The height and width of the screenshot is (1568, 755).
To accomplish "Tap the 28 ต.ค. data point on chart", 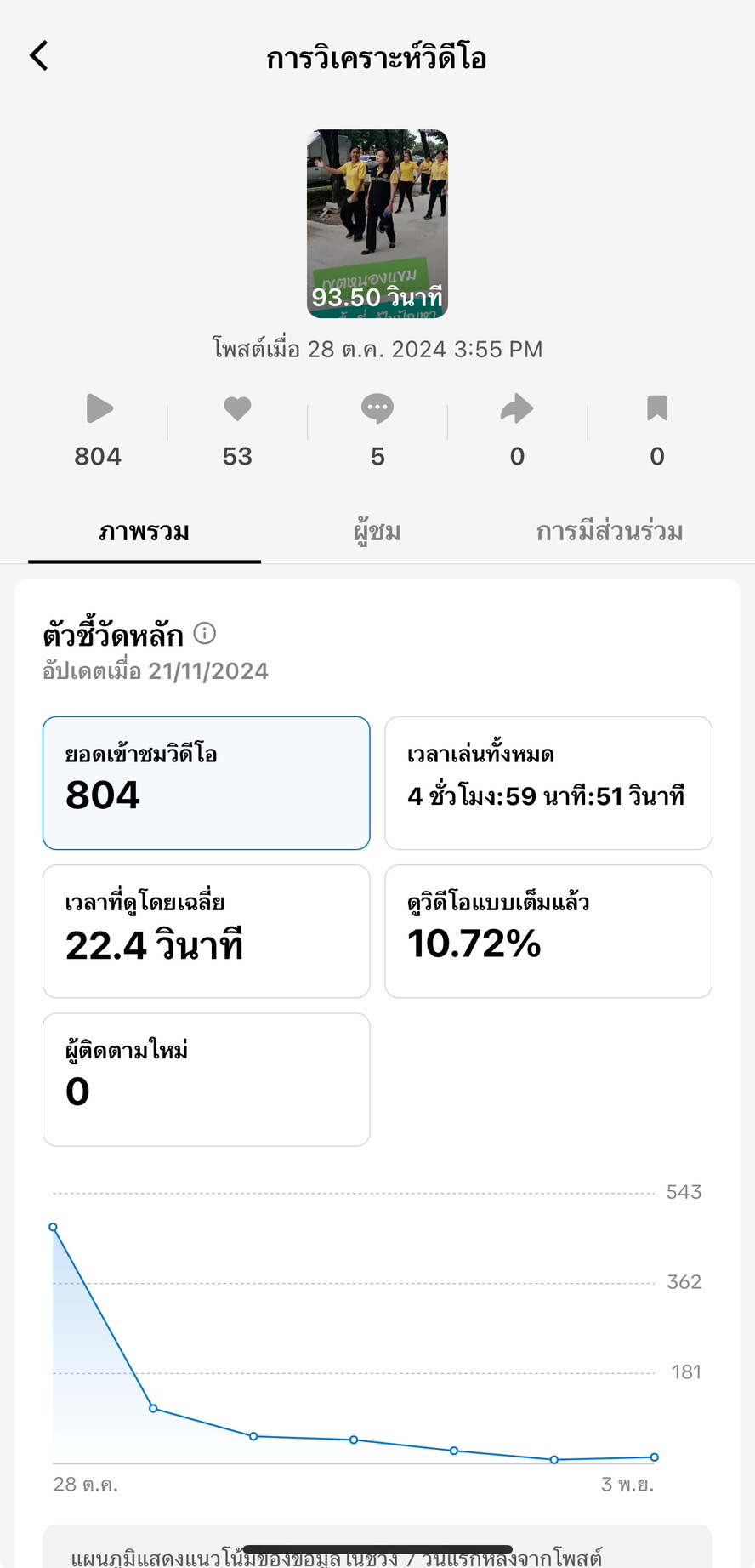I will [53, 1227].
